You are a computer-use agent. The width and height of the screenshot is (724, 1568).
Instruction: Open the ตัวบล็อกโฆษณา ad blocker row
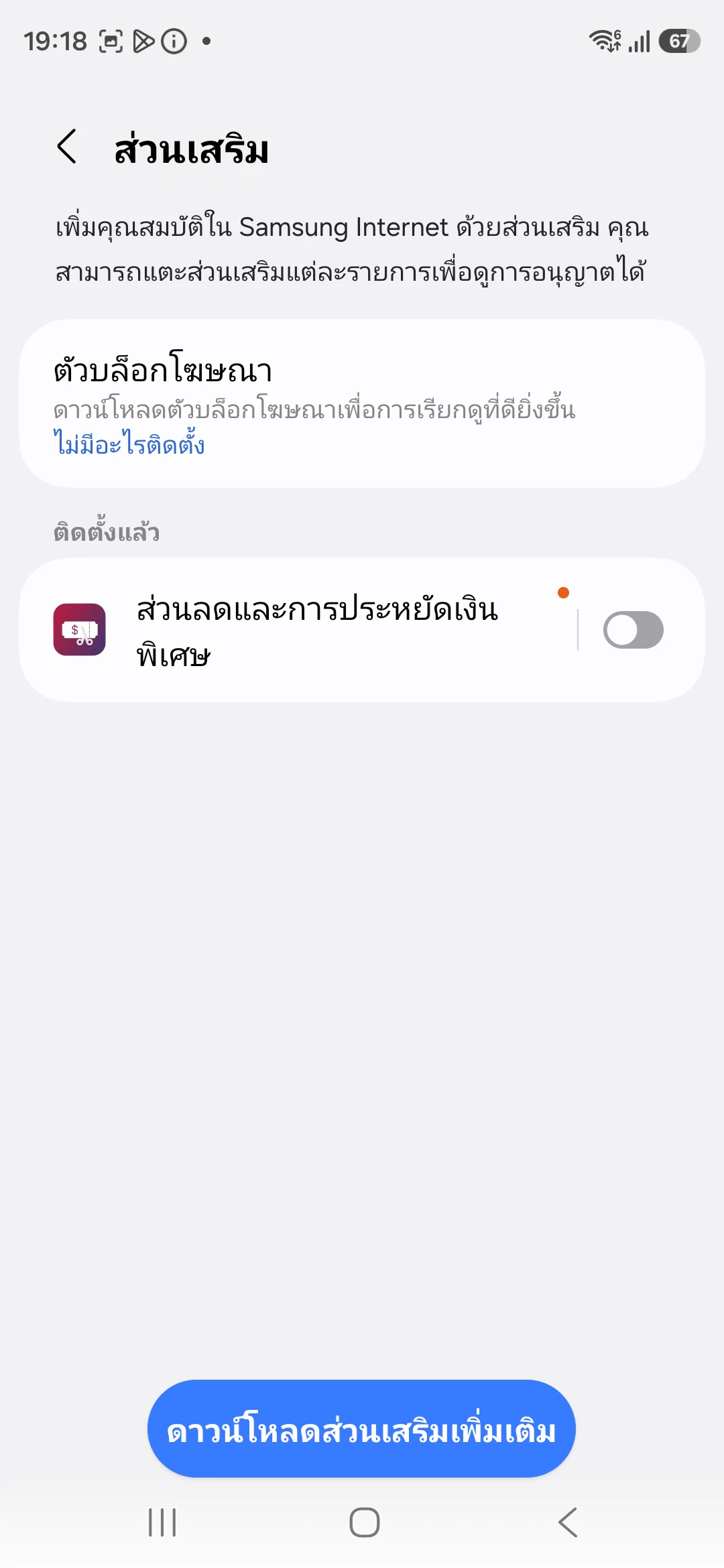tap(362, 403)
